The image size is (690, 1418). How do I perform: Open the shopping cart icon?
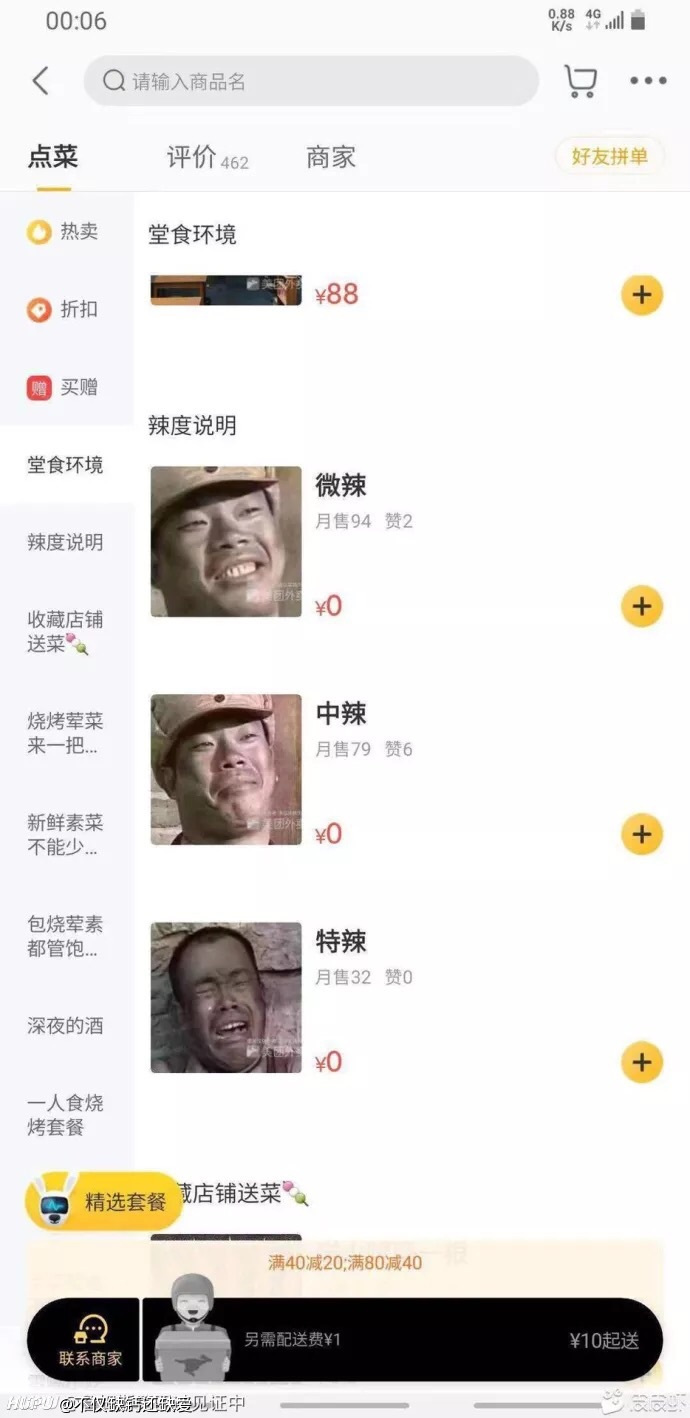(580, 81)
